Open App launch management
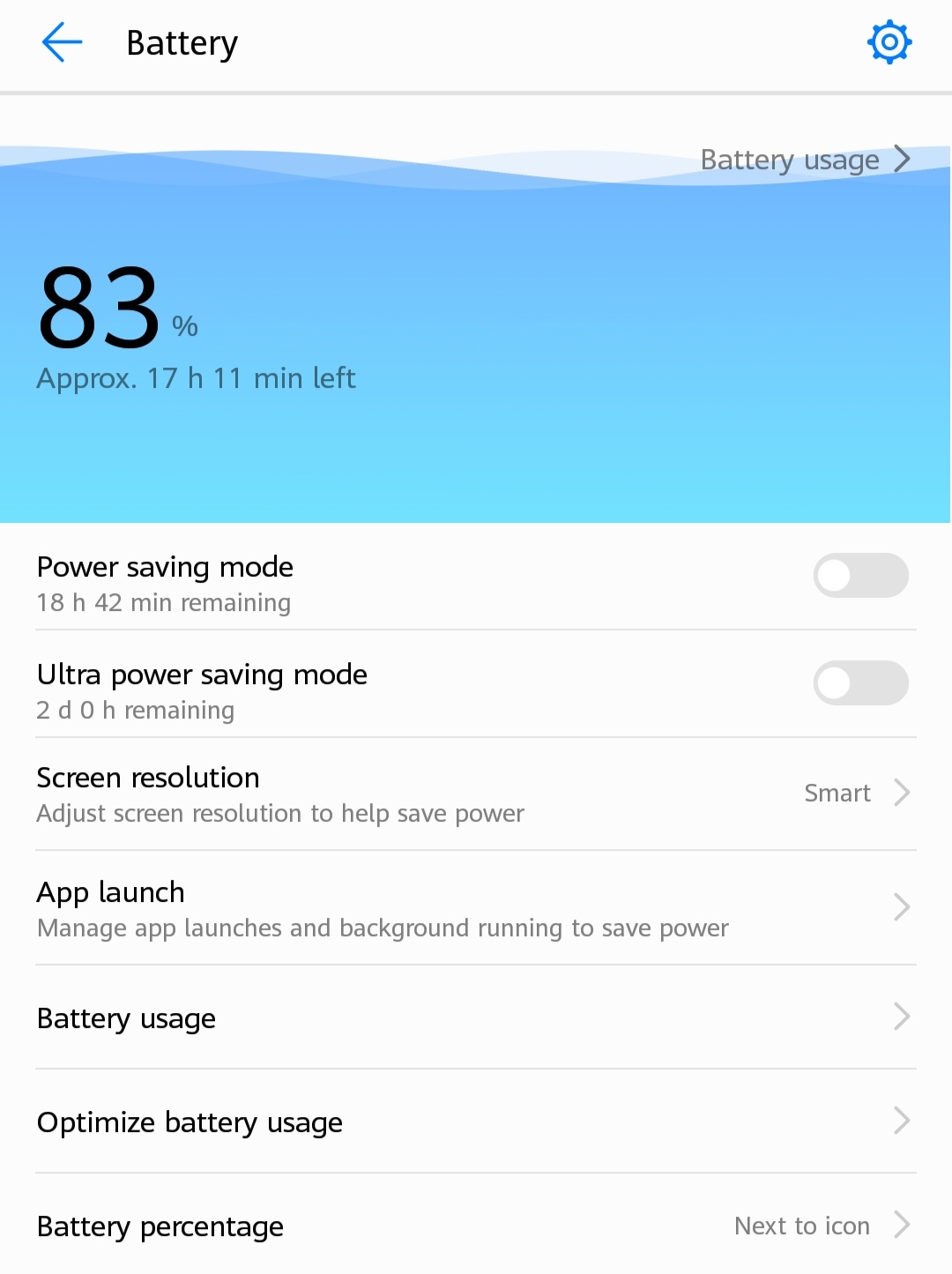The image size is (952, 1274). tap(476, 908)
